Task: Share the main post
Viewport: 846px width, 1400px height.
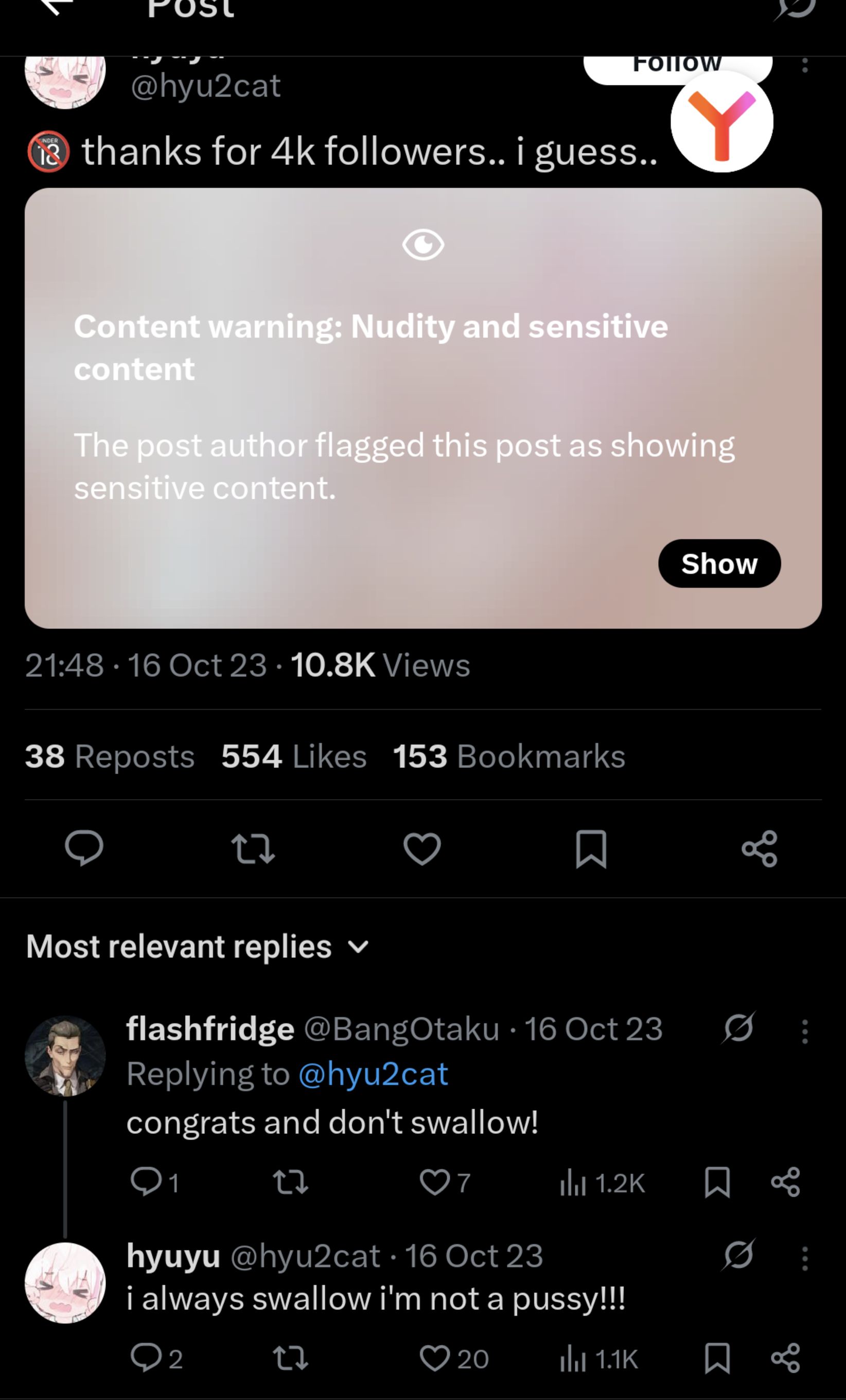Action: pyautogui.click(x=759, y=848)
